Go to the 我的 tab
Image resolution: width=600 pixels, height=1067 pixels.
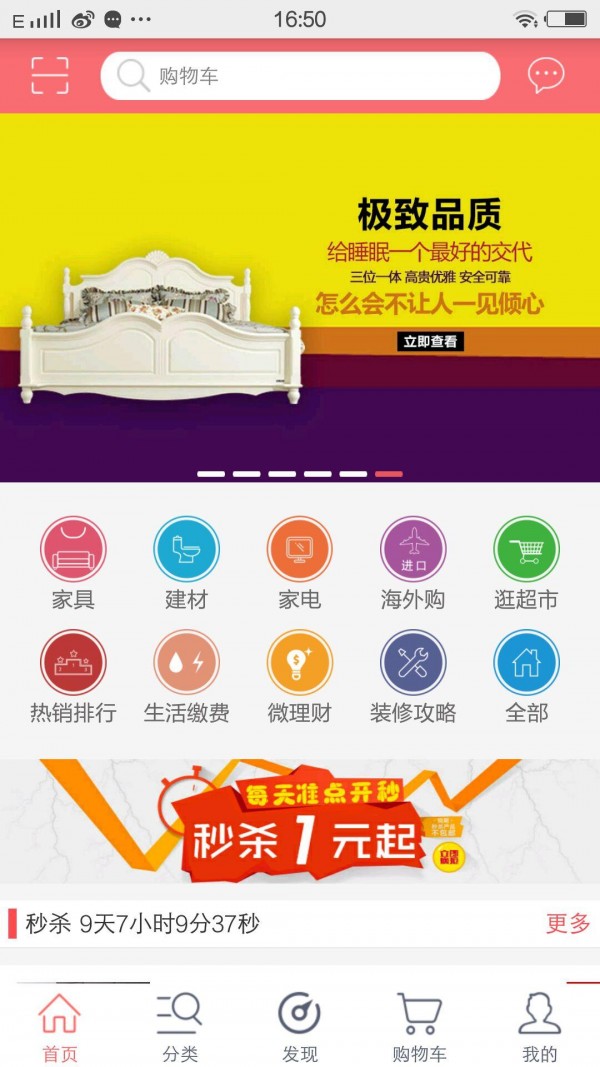[539, 1028]
